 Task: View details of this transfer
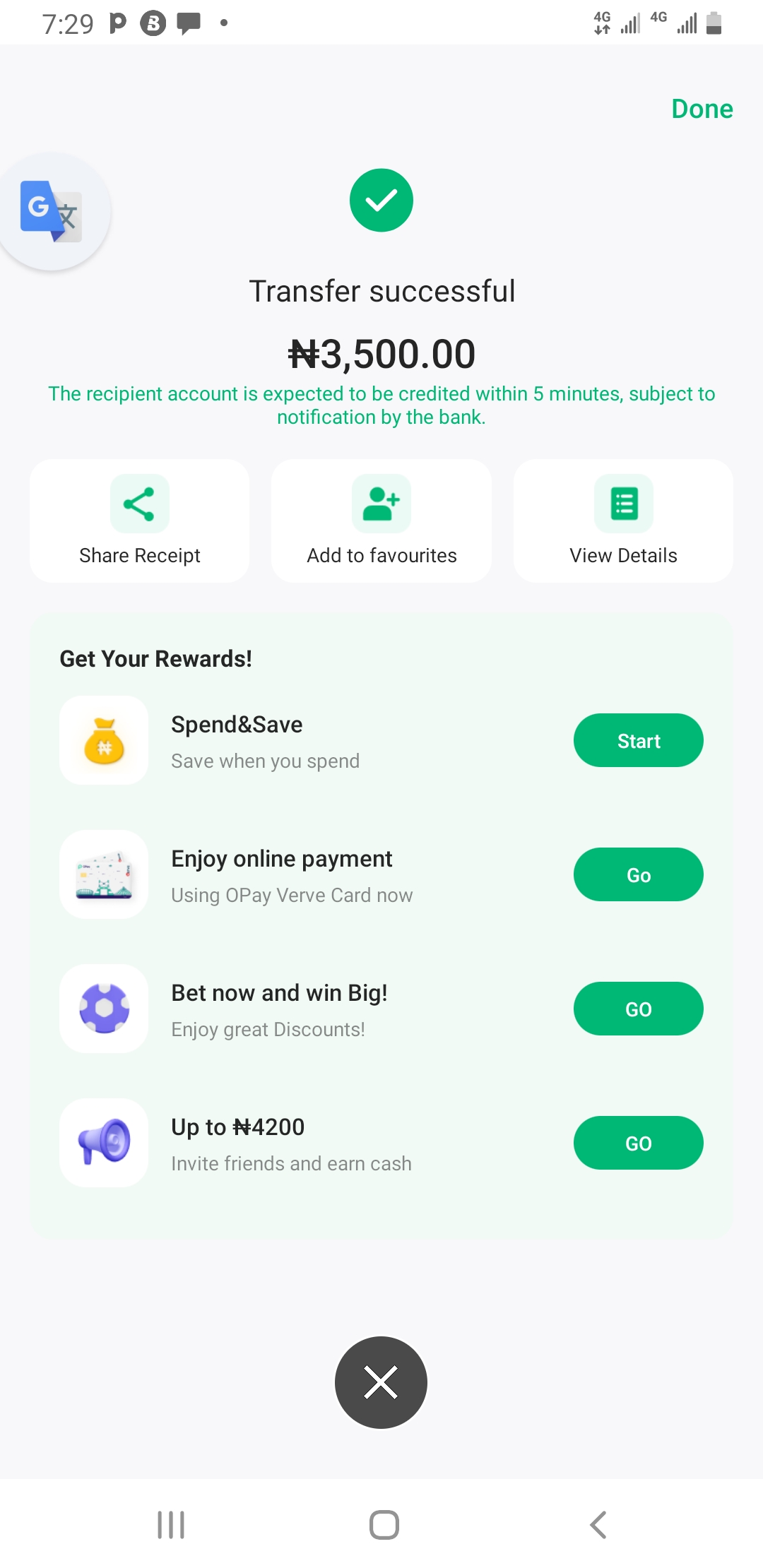623,521
